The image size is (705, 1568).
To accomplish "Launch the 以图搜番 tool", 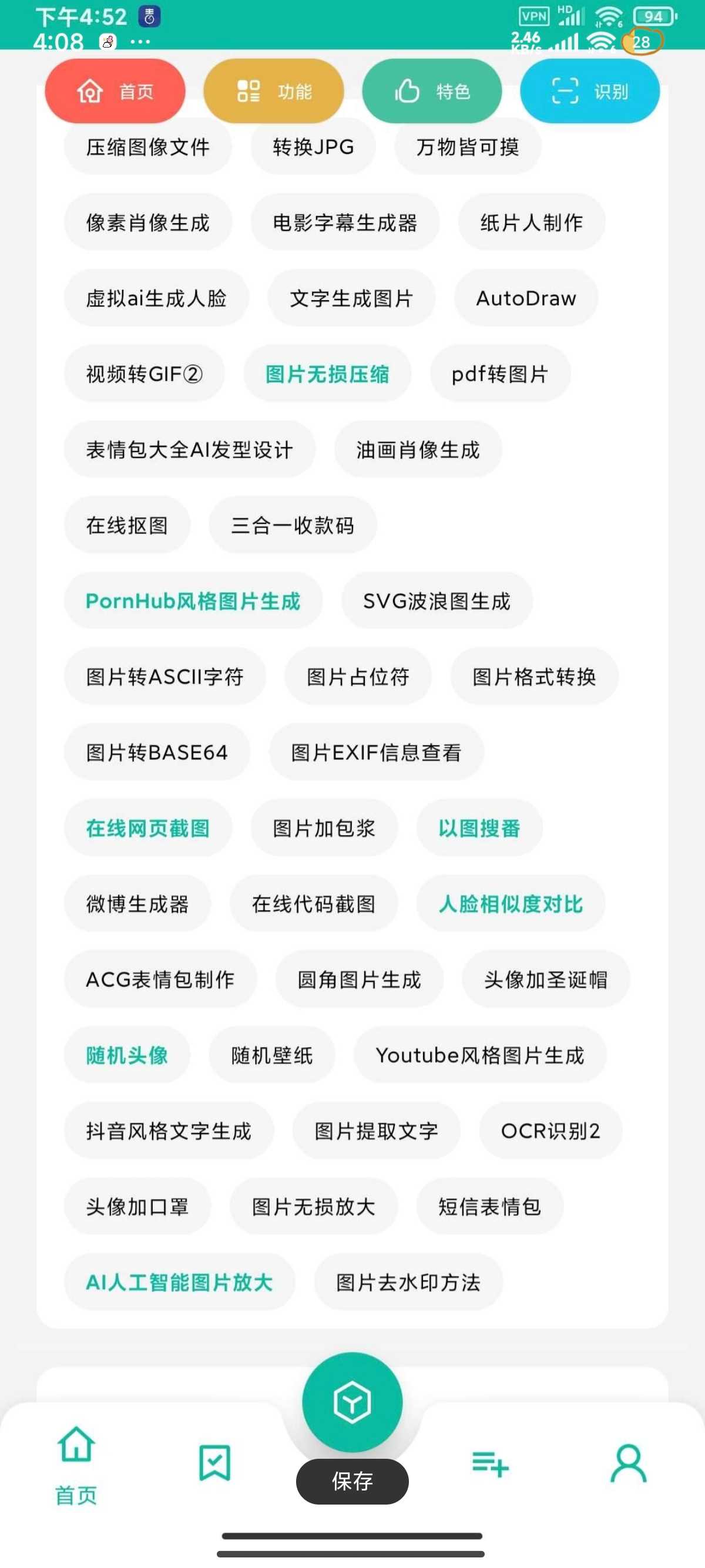I will [479, 828].
